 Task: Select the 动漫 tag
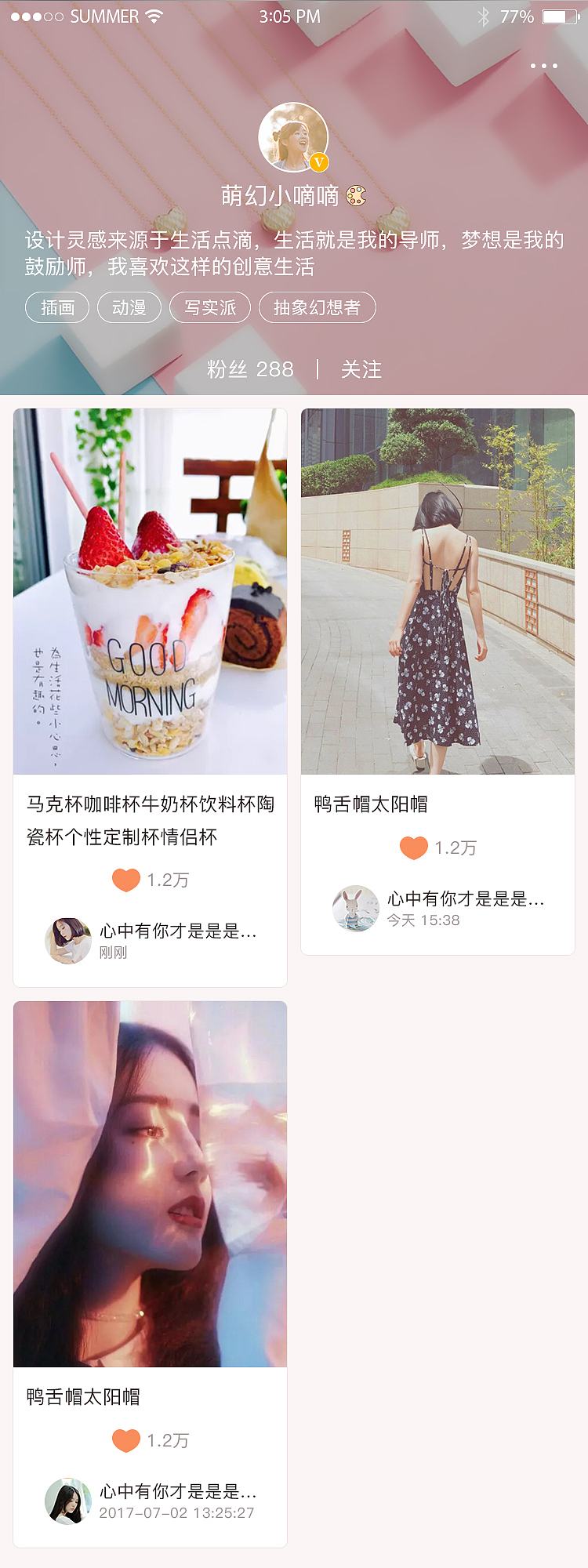pyautogui.click(x=129, y=307)
